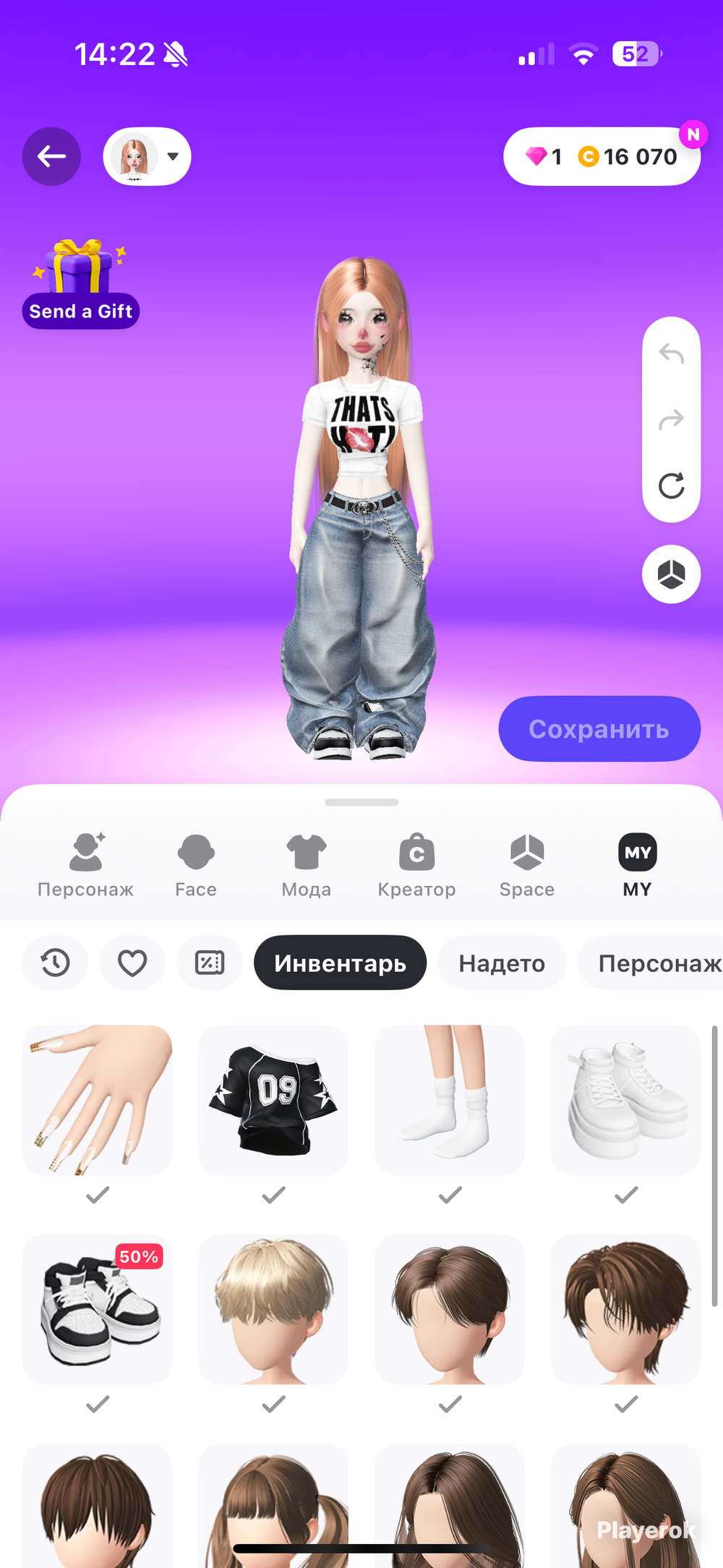This screenshot has width=723, height=1568.
Task: Open the Мода category
Action: pos(307,866)
